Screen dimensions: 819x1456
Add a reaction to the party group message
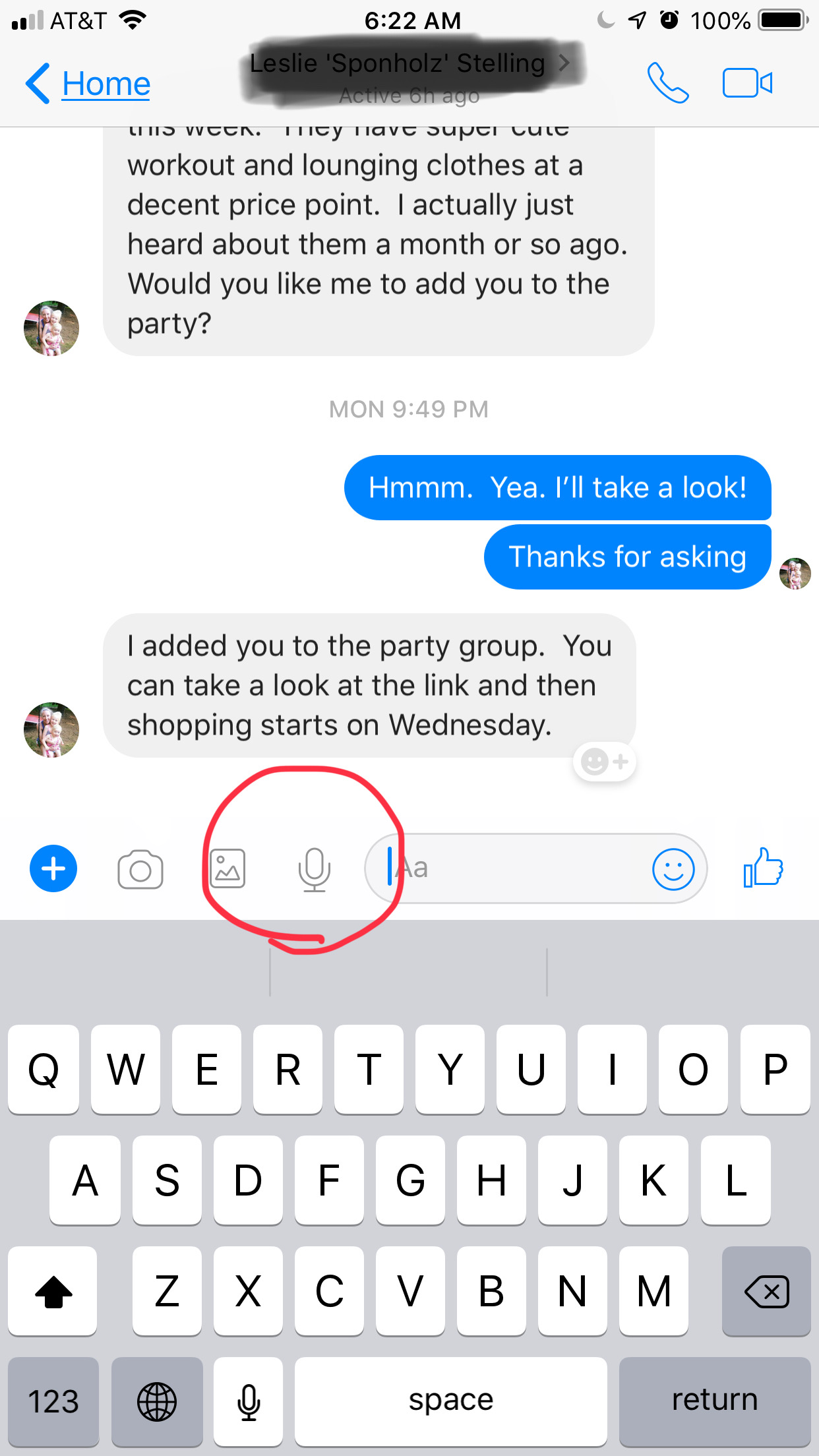coord(605,762)
